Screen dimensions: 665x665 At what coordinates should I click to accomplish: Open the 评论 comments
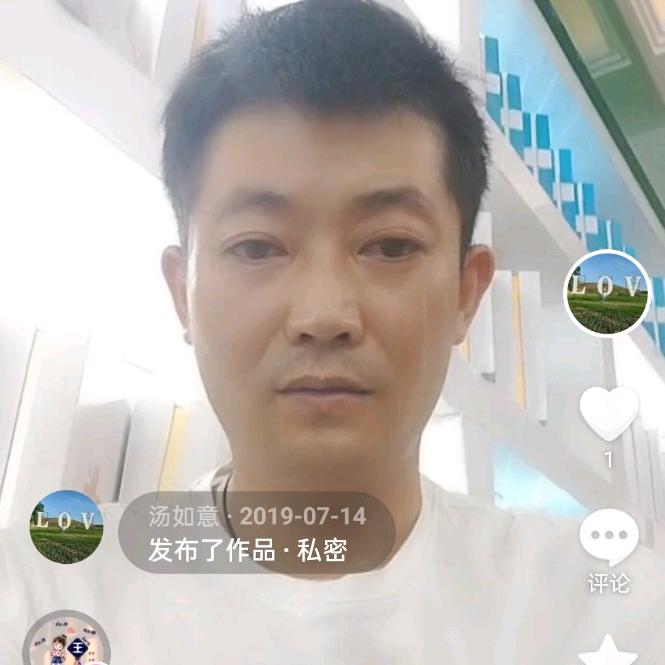[x=609, y=538]
